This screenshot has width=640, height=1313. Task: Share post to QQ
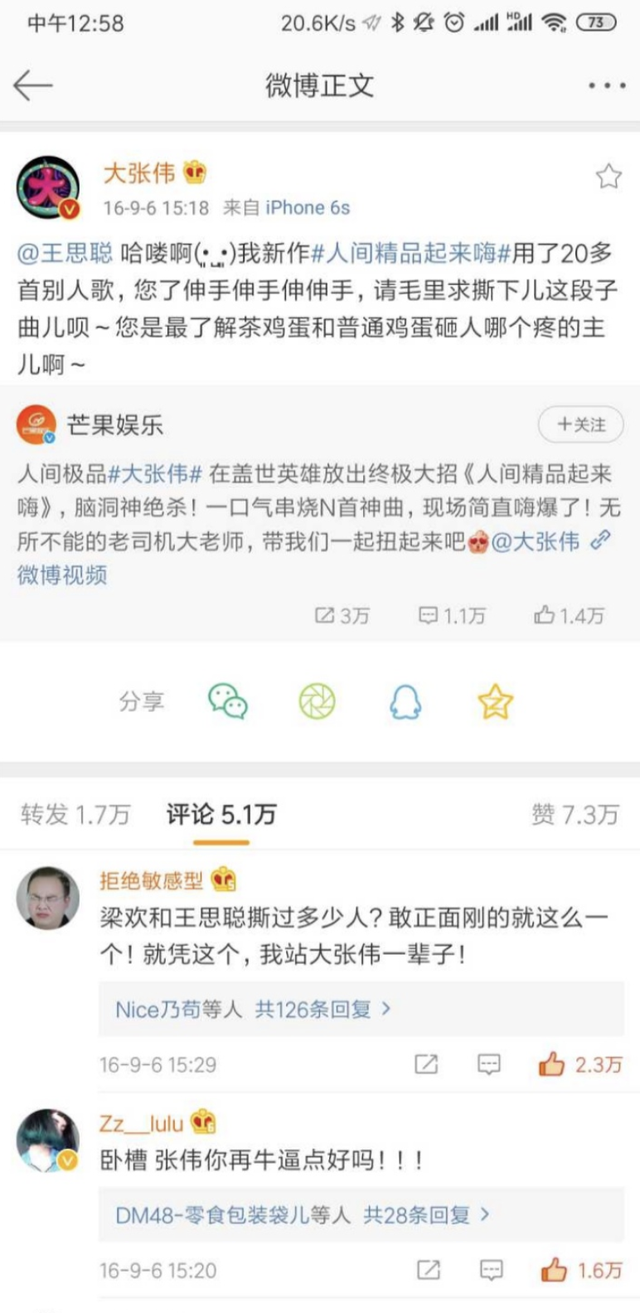coord(405,702)
